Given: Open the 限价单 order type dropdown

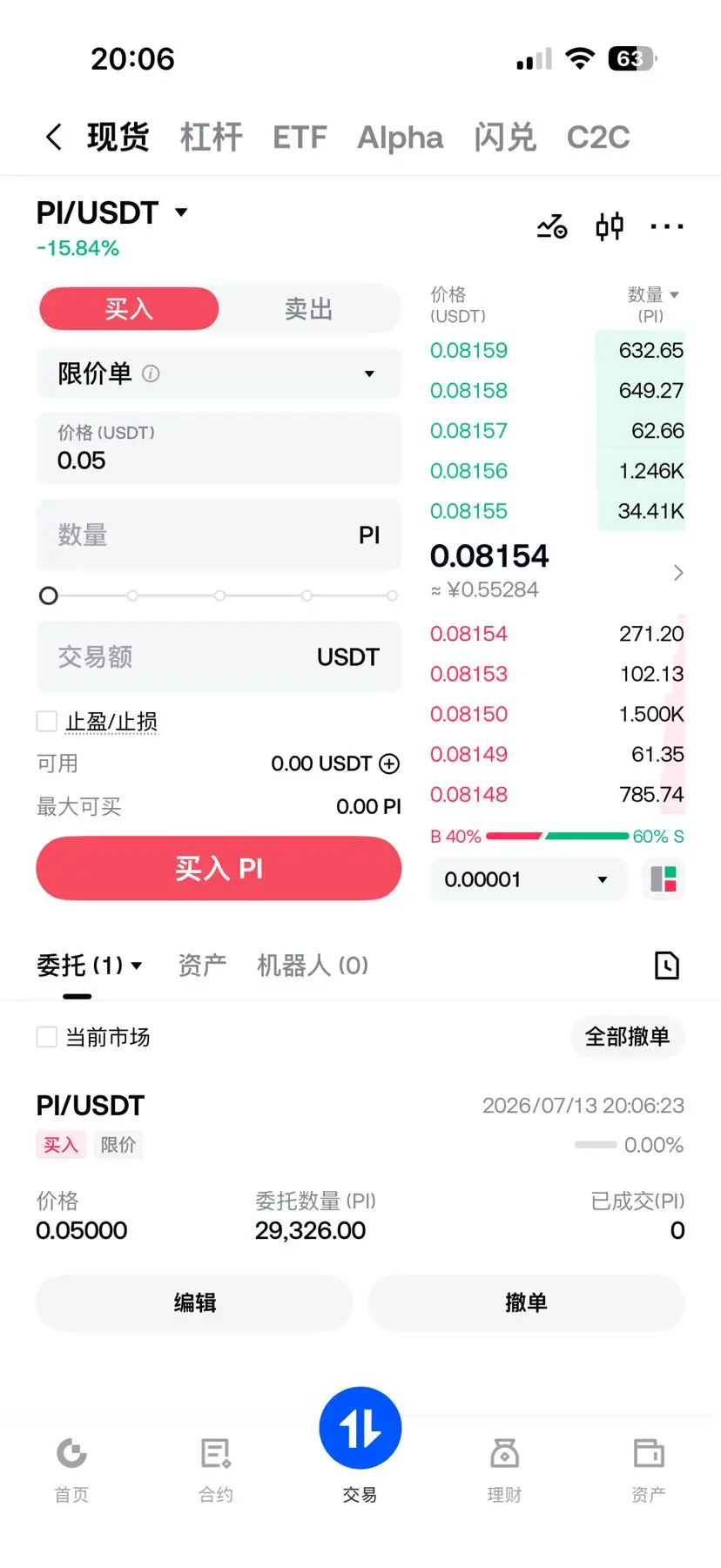Looking at the screenshot, I should 219,373.
